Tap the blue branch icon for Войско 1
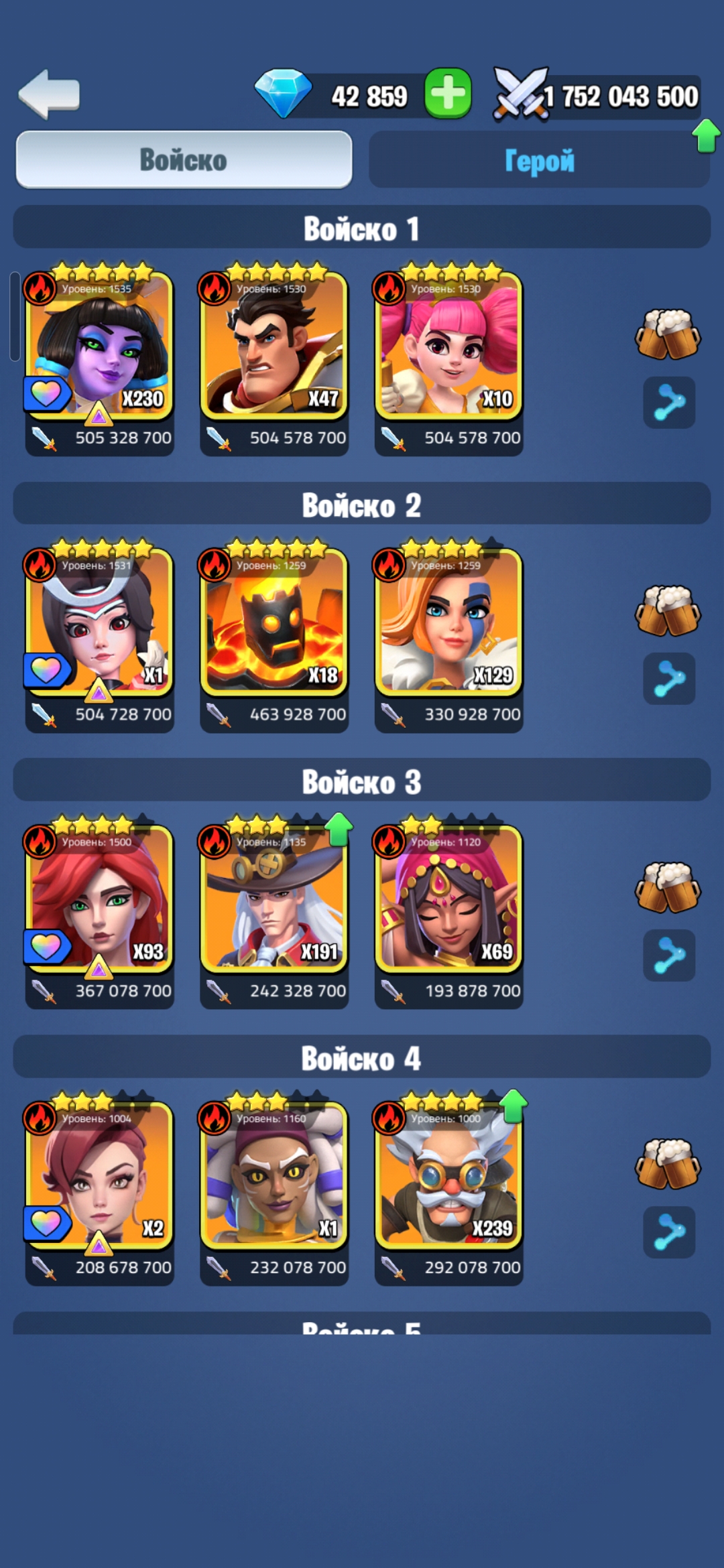724x1568 pixels. coord(668,403)
